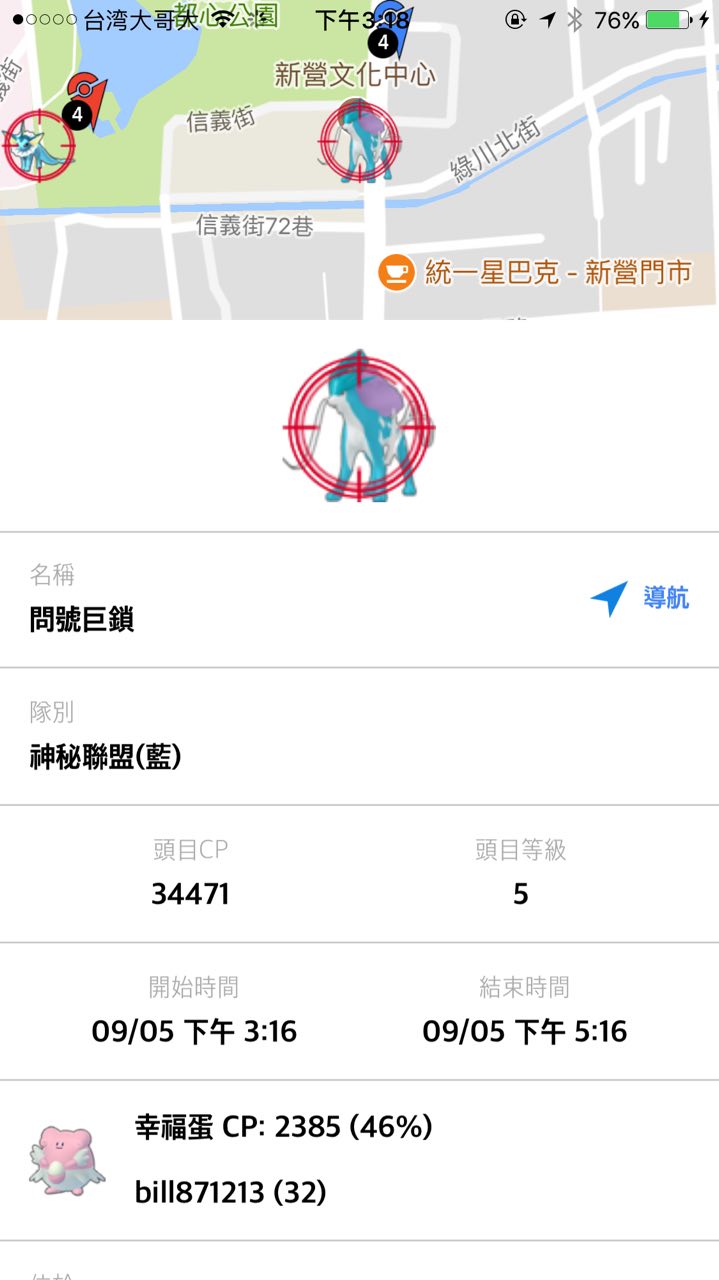
Task: Select the Suicune raid marker on the map
Action: (x=359, y=141)
